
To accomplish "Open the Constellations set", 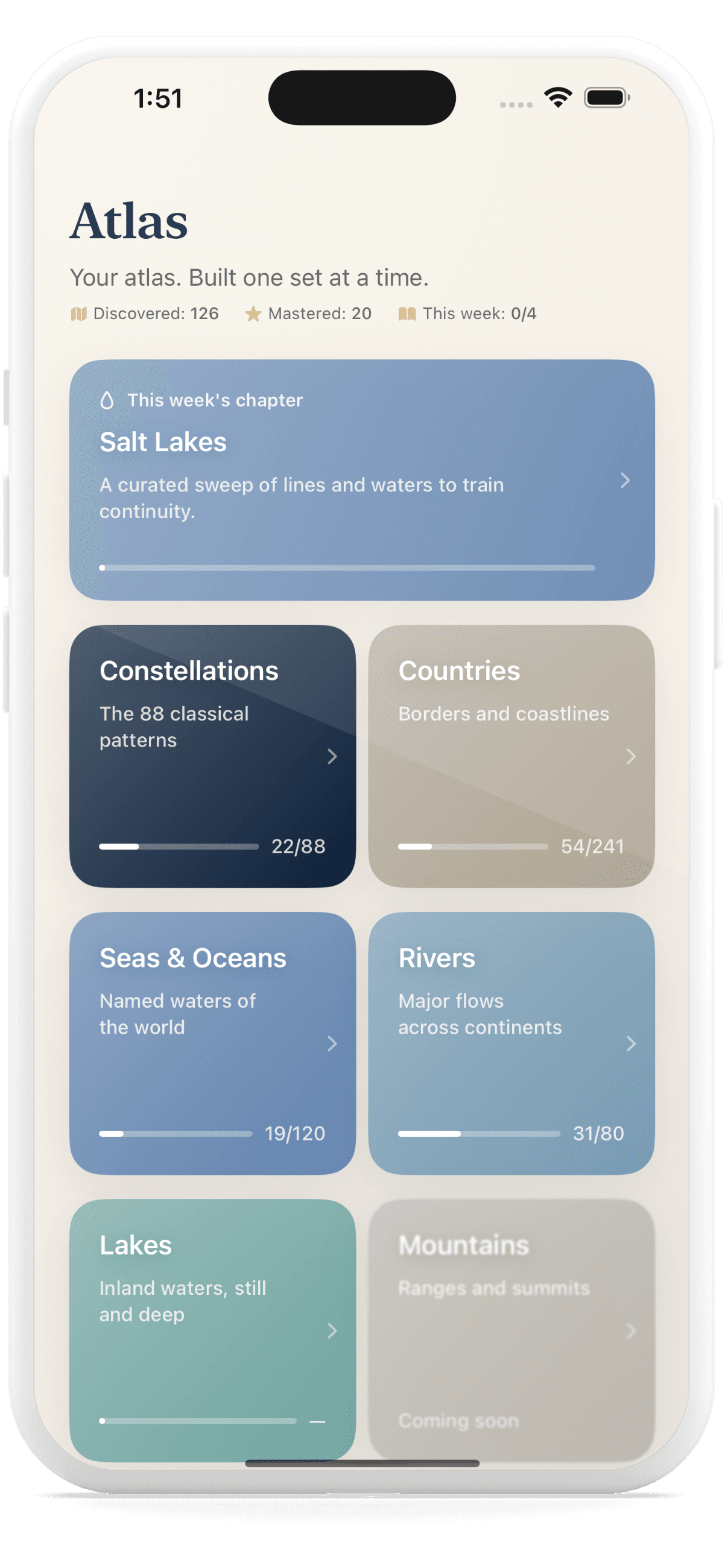I will pos(212,756).
